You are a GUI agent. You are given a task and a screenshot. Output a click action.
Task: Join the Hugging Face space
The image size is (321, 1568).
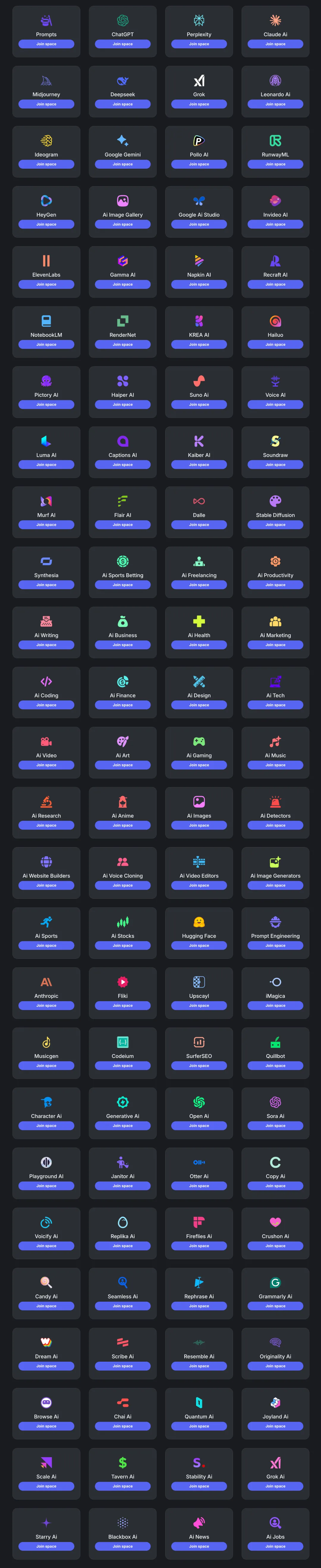click(x=199, y=946)
